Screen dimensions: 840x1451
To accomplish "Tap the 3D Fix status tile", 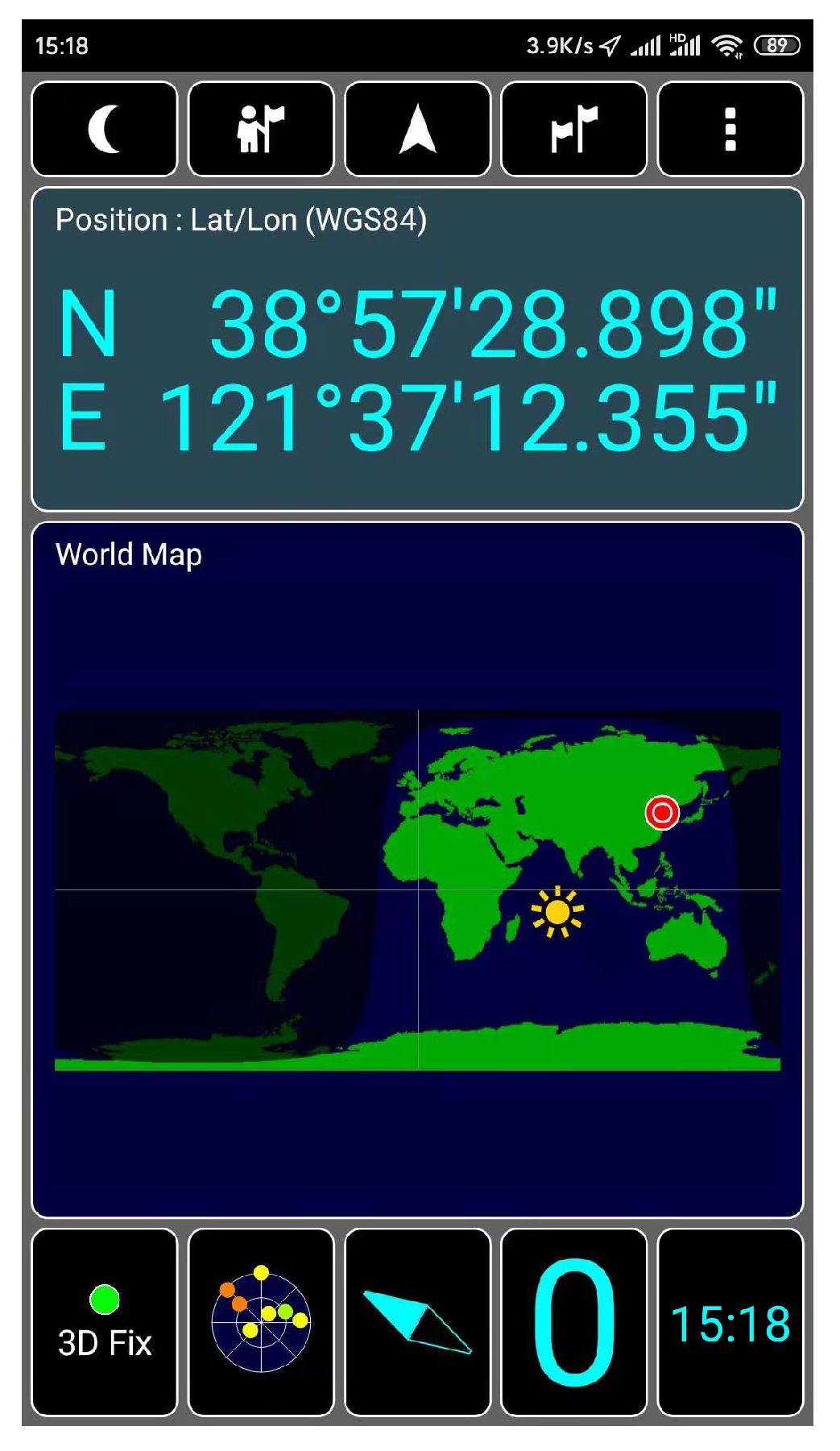I will 105,1322.
